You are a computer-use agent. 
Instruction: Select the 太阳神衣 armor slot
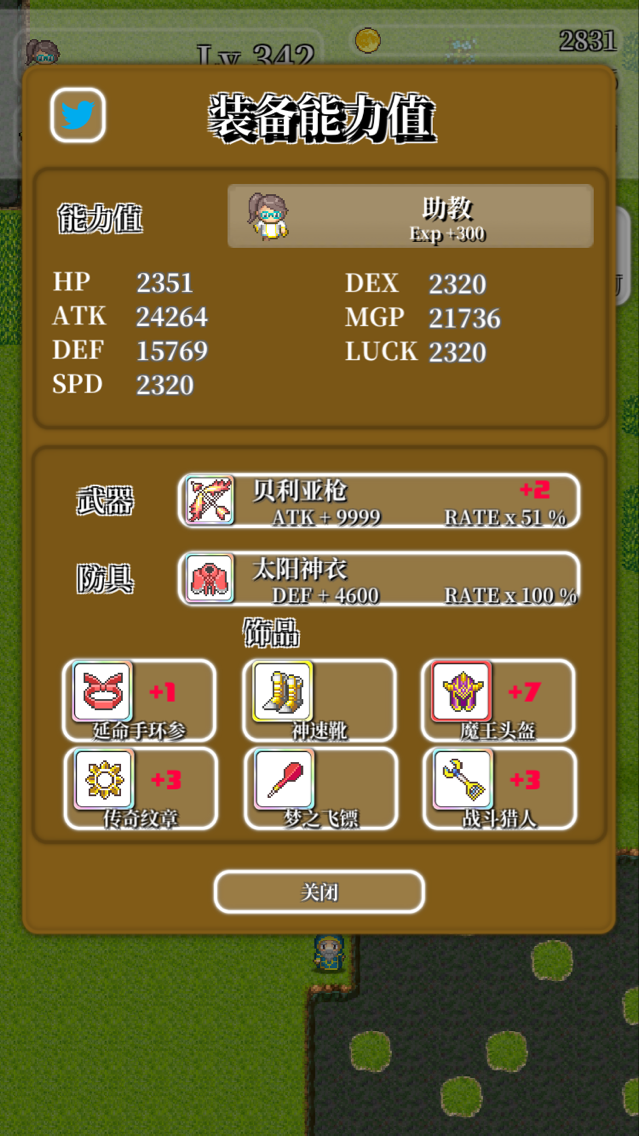pyautogui.click(x=379, y=579)
